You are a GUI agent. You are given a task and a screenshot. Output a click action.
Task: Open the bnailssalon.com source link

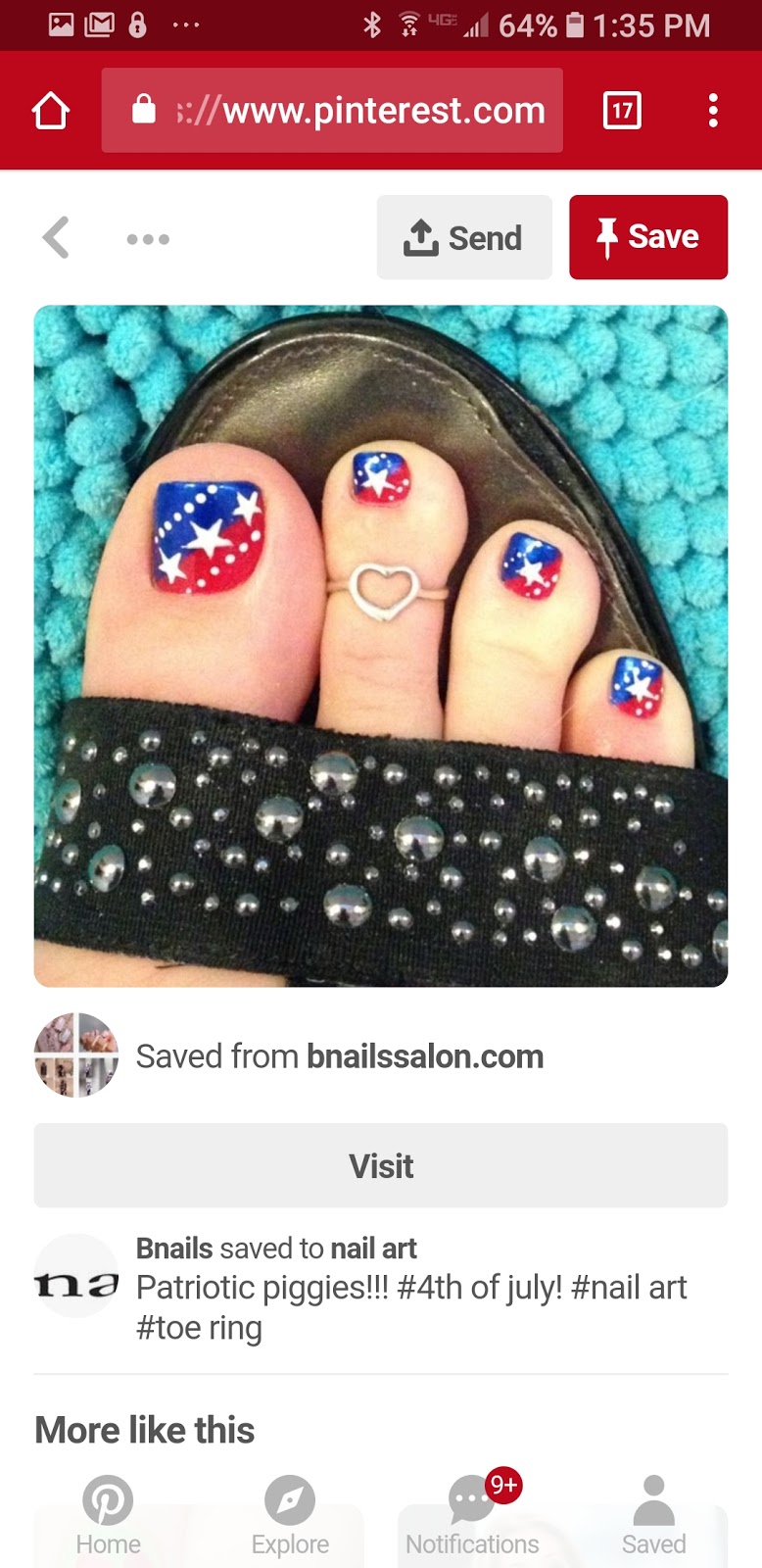(424, 1056)
